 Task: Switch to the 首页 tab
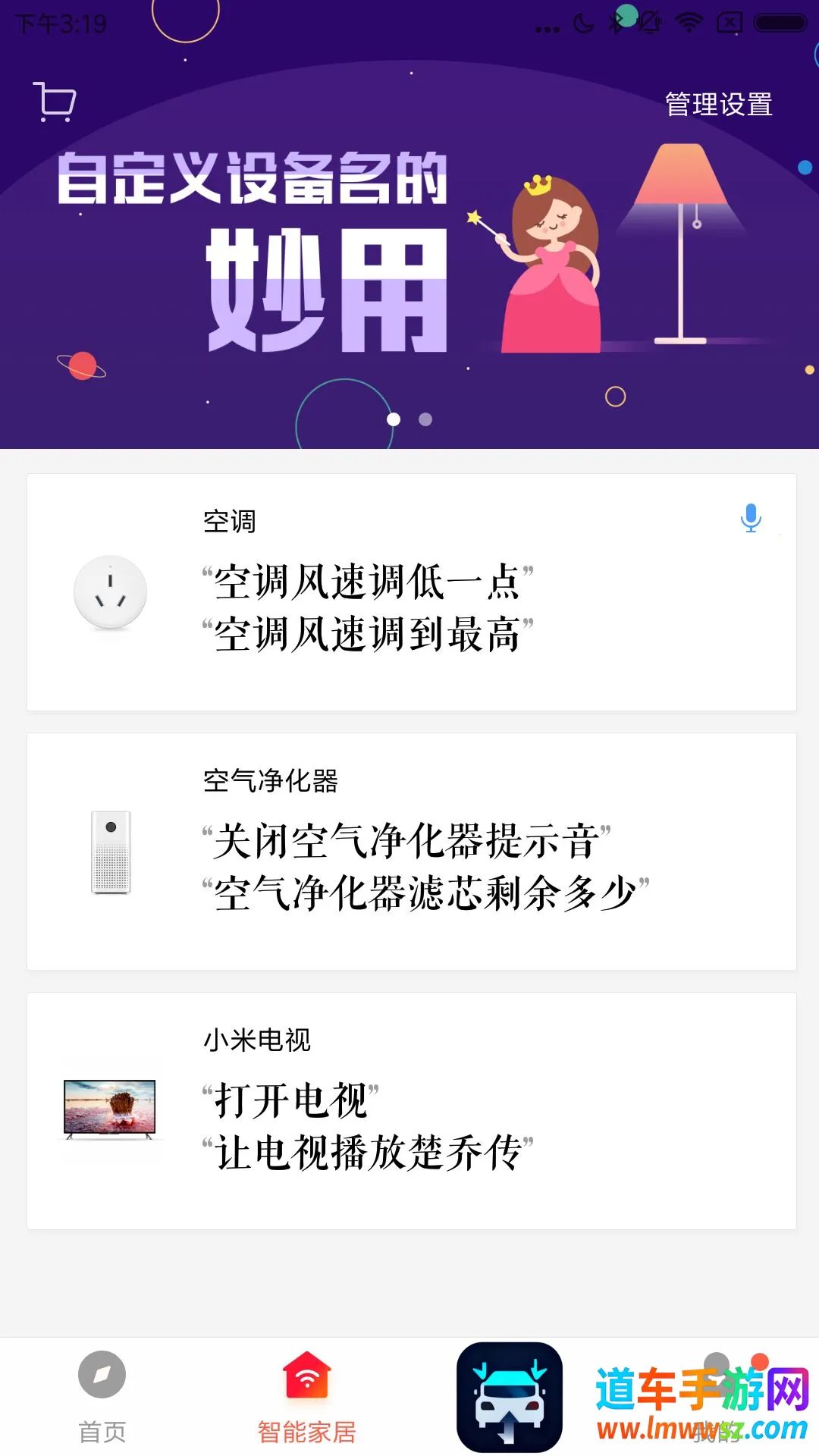click(x=102, y=1397)
